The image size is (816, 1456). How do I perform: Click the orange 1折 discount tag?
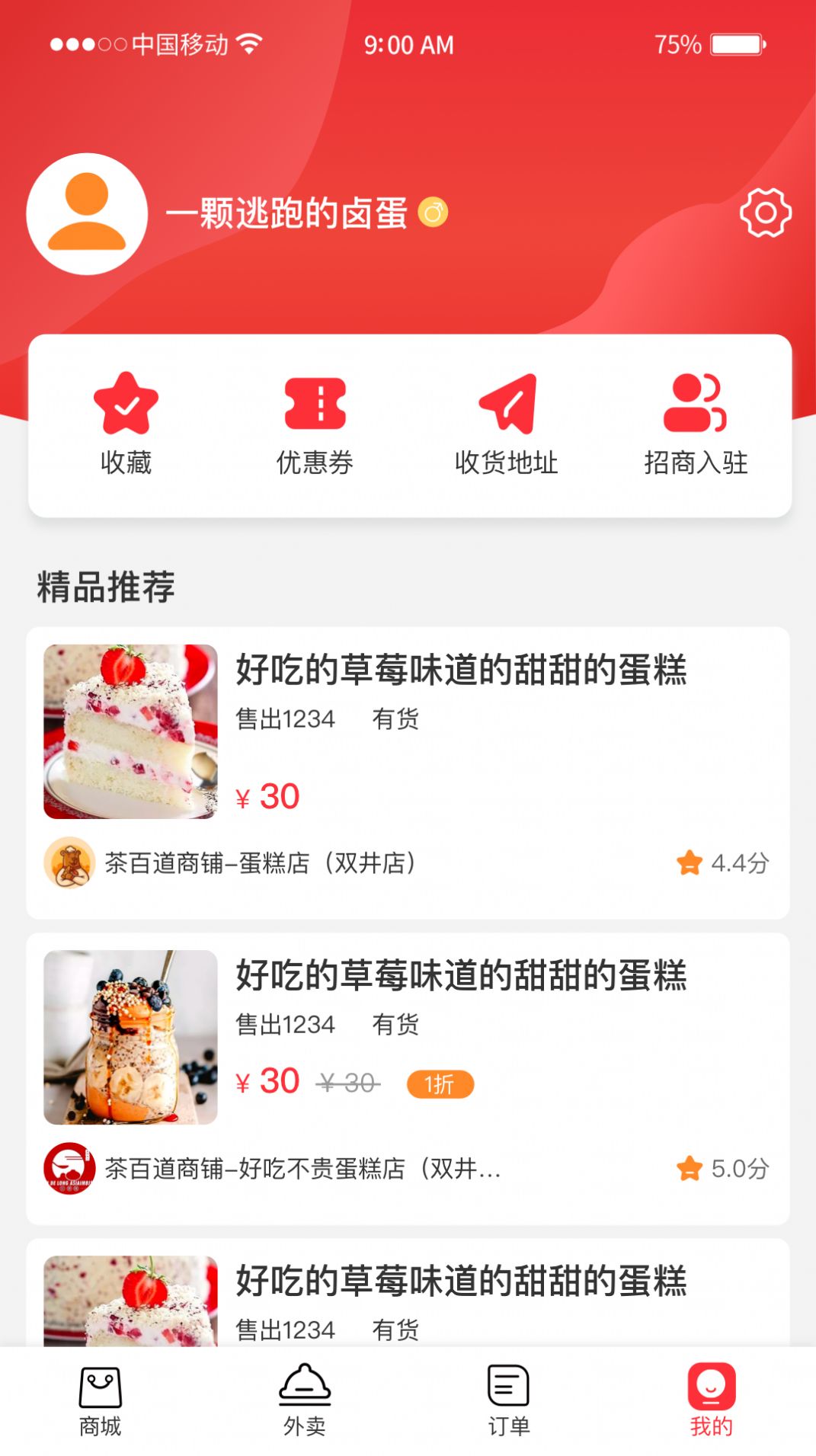pos(442,1082)
